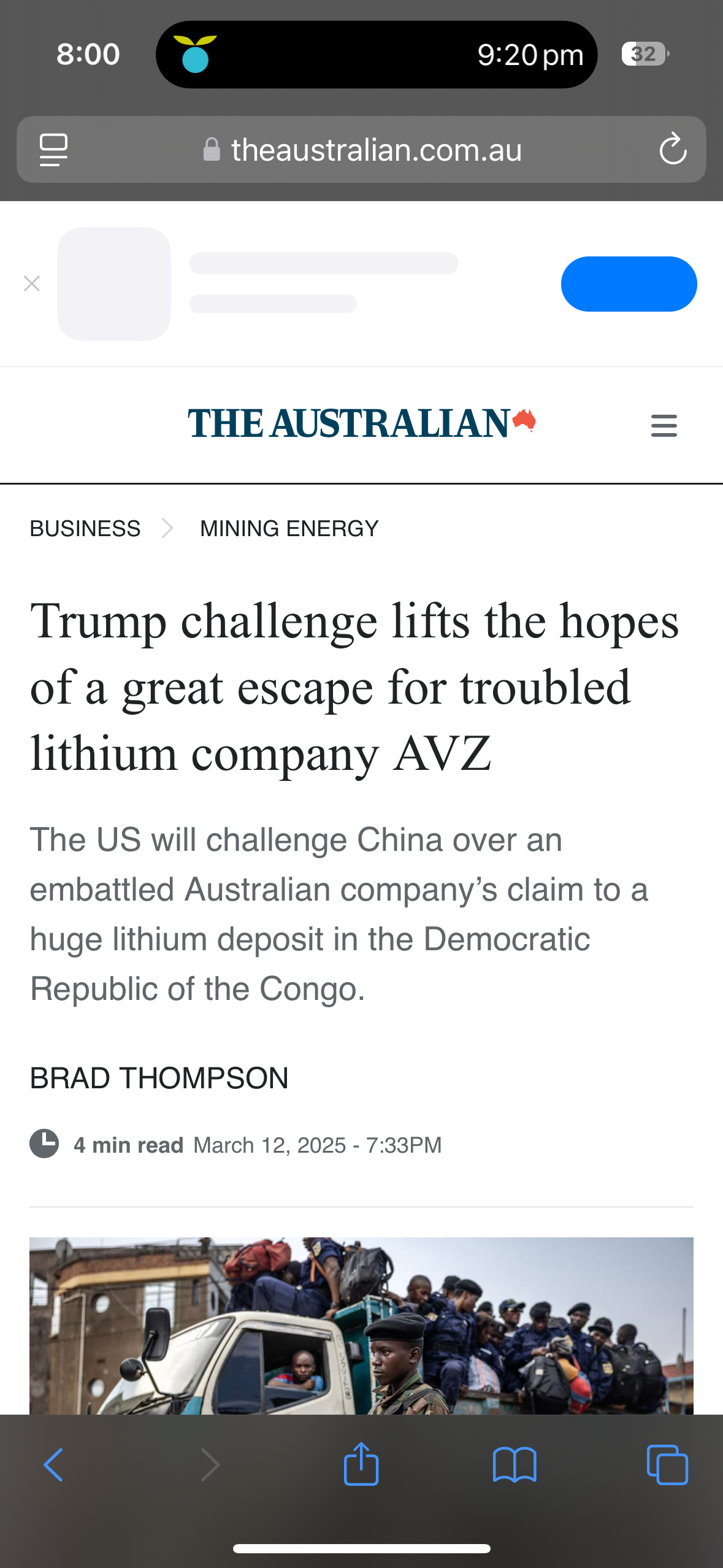Open the page settings icon in address bar
The height and width of the screenshot is (1568, 723).
click(53, 149)
